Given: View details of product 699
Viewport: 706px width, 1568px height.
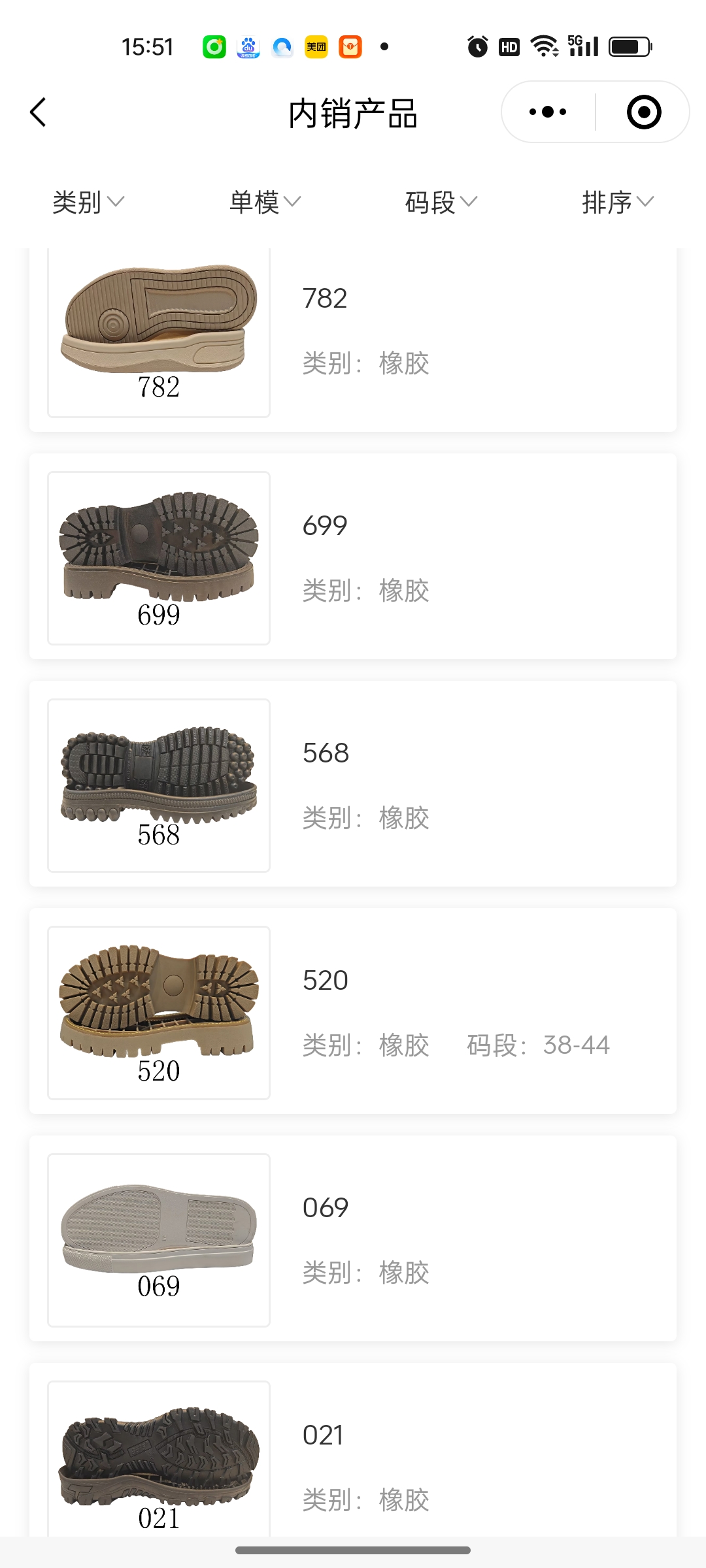Looking at the screenshot, I should click(353, 557).
